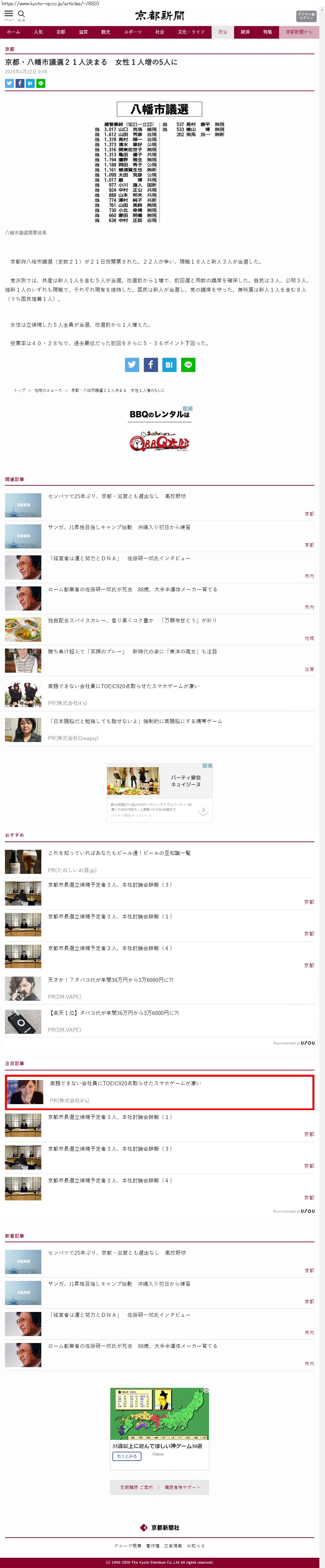Open the 文化・ライフ tab
Viewport: 325px width, 1568px height.
click(x=191, y=32)
